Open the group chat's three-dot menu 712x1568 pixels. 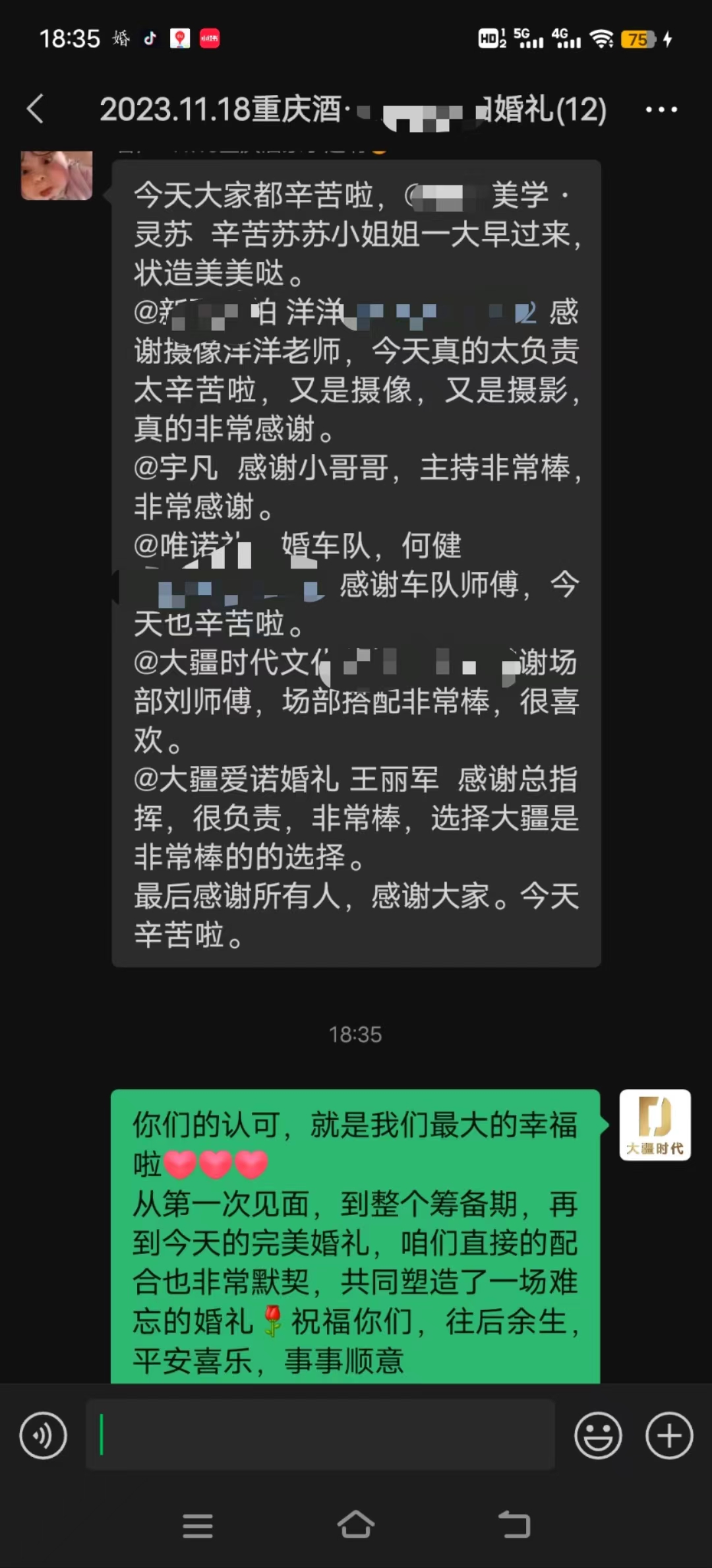[x=661, y=110]
